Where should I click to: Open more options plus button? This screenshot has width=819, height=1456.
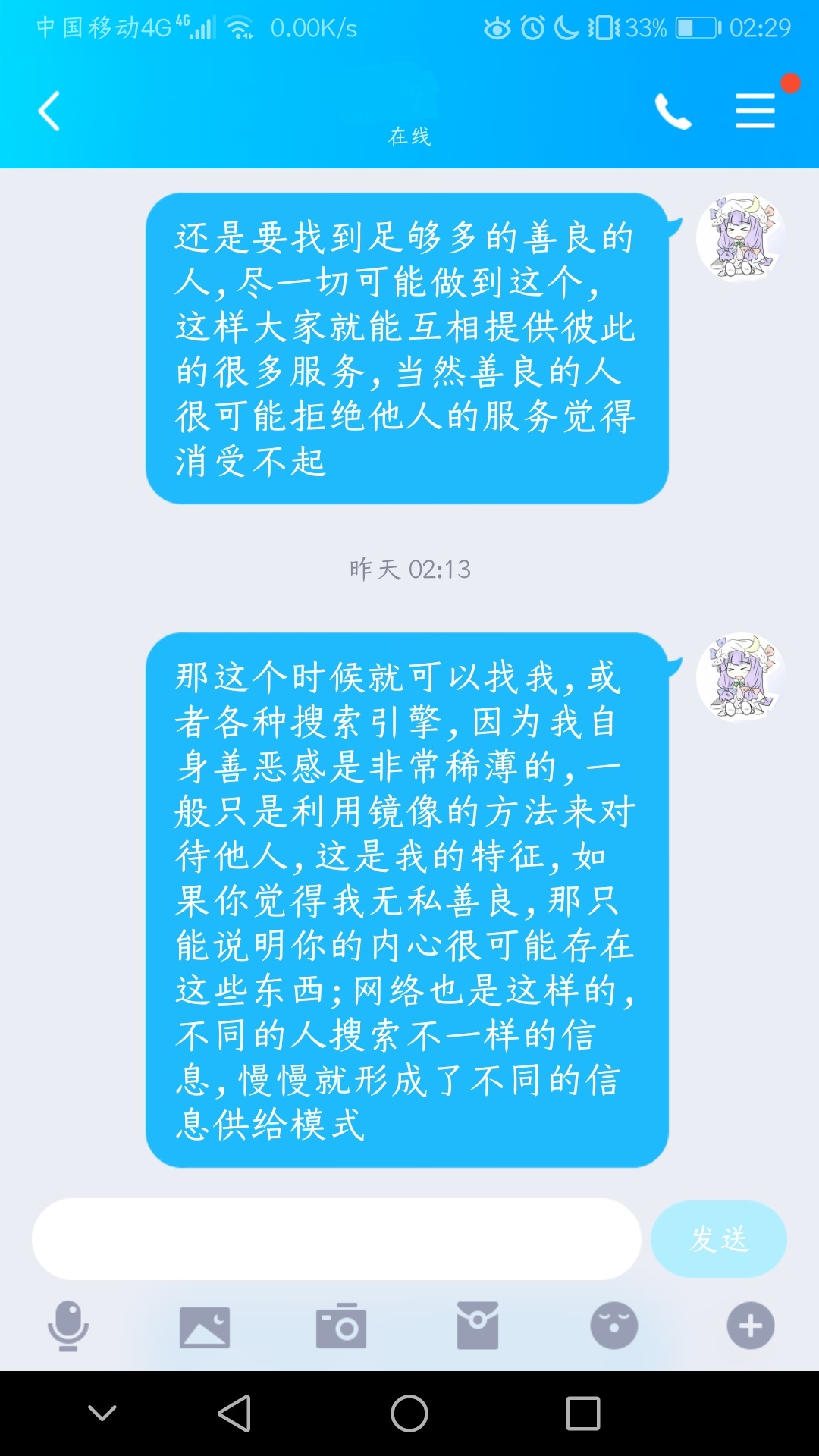(x=751, y=1326)
